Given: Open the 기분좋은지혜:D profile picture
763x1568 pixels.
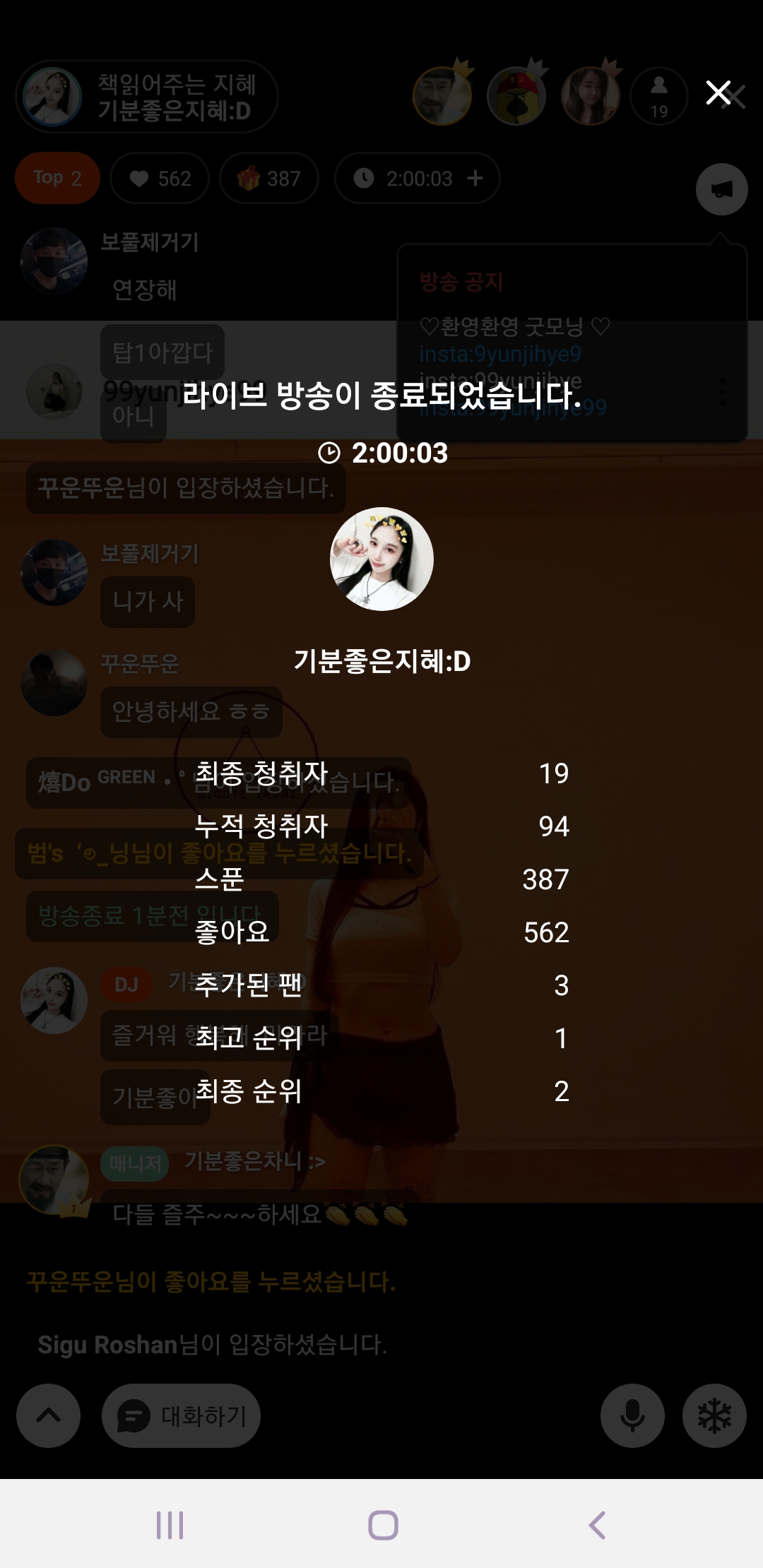Looking at the screenshot, I should tap(381, 559).
